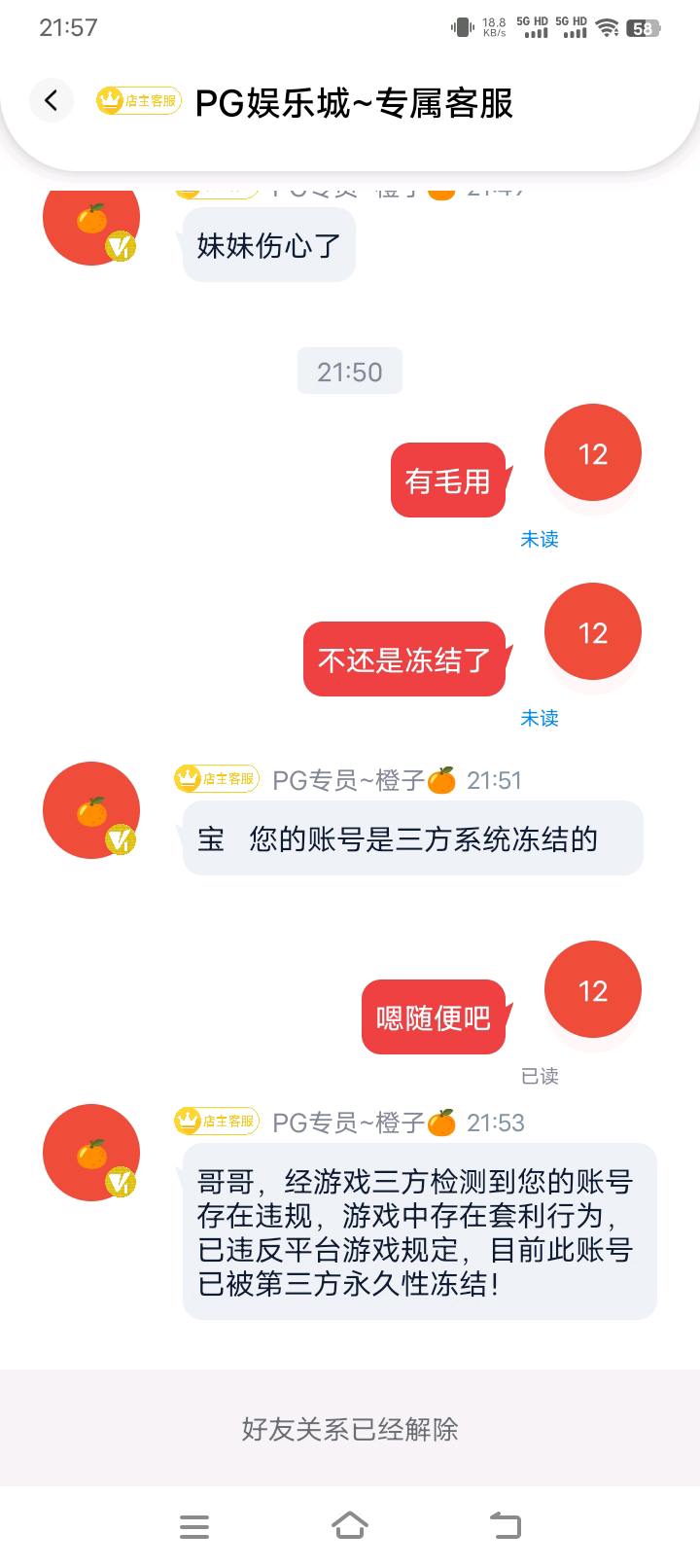
Task: Select the message bubble 不还是冻结了
Action: pyautogui.click(x=403, y=659)
